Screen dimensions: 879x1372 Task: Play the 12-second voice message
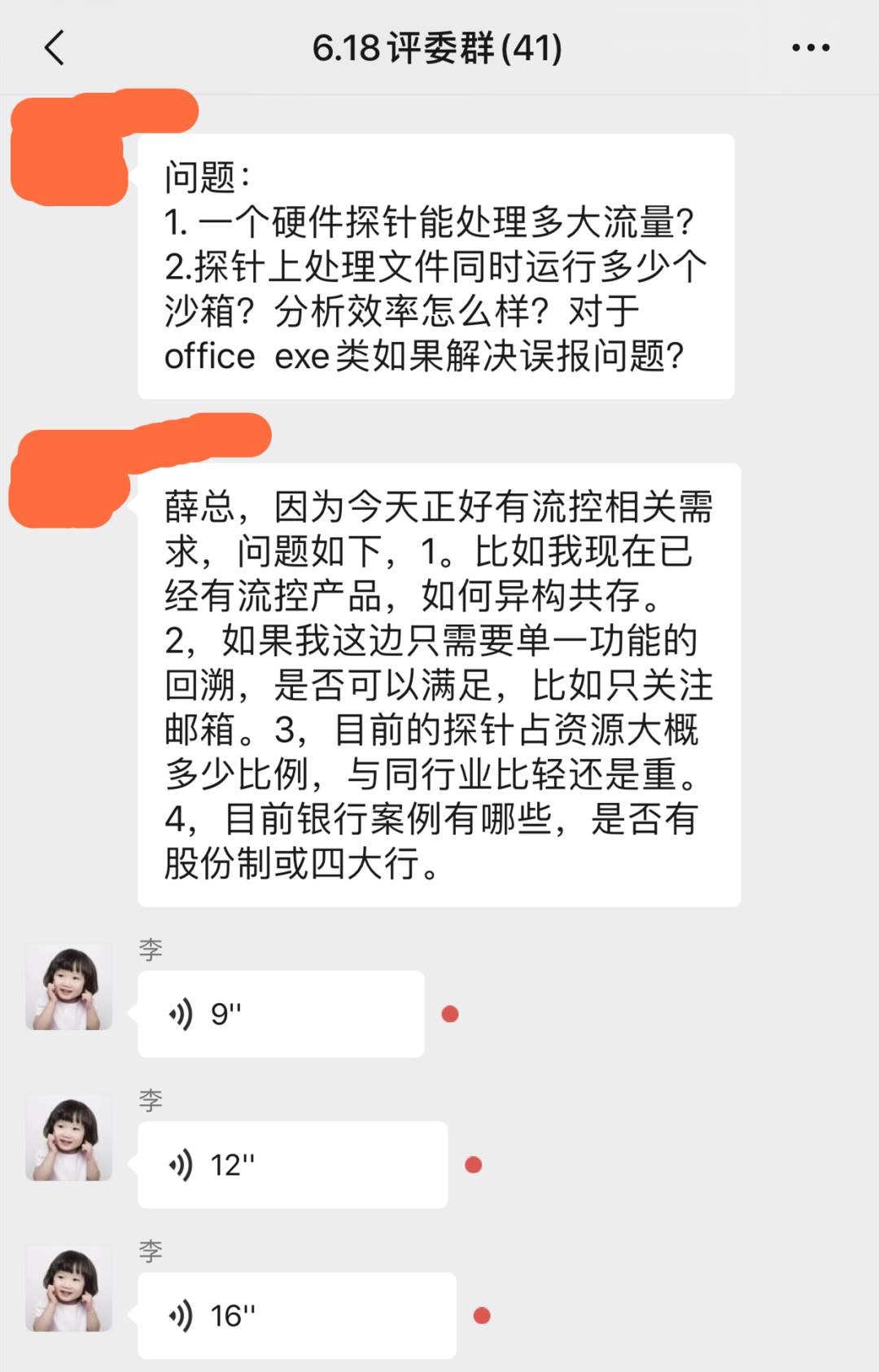(292, 1164)
